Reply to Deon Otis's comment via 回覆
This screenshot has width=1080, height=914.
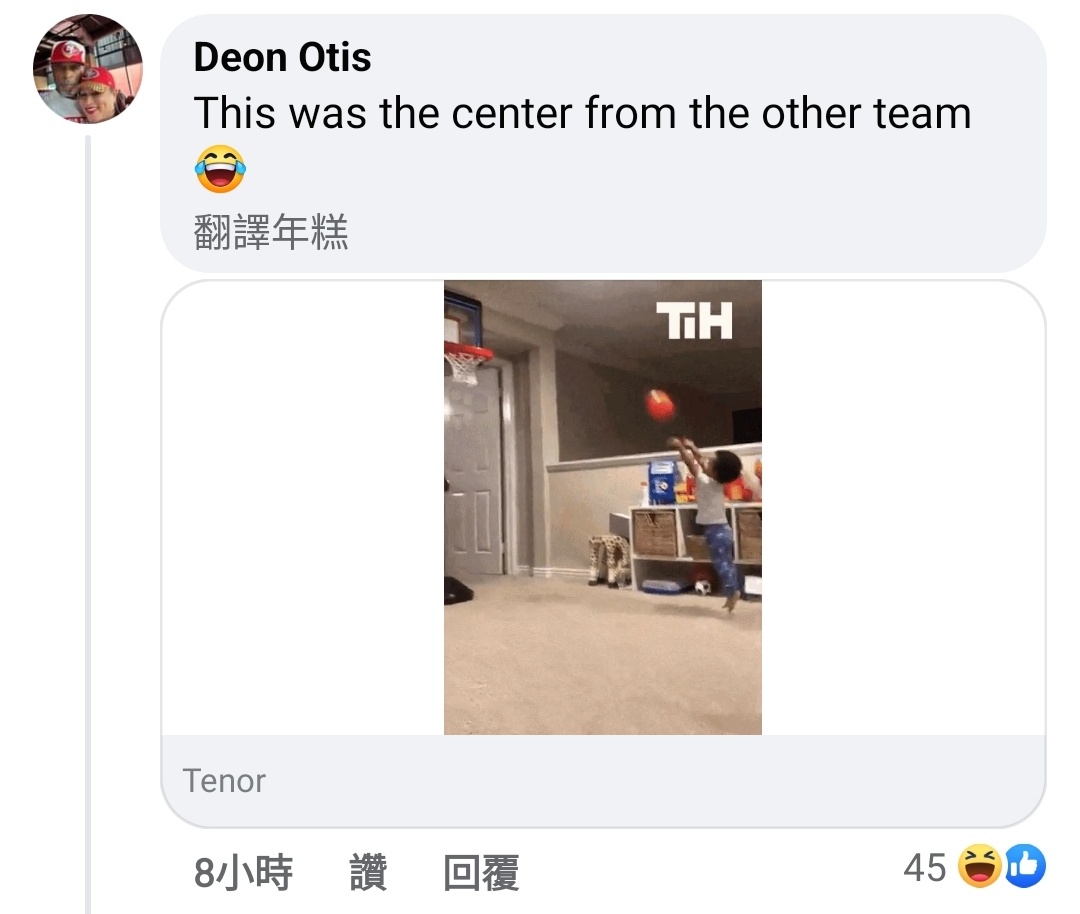[481, 873]
